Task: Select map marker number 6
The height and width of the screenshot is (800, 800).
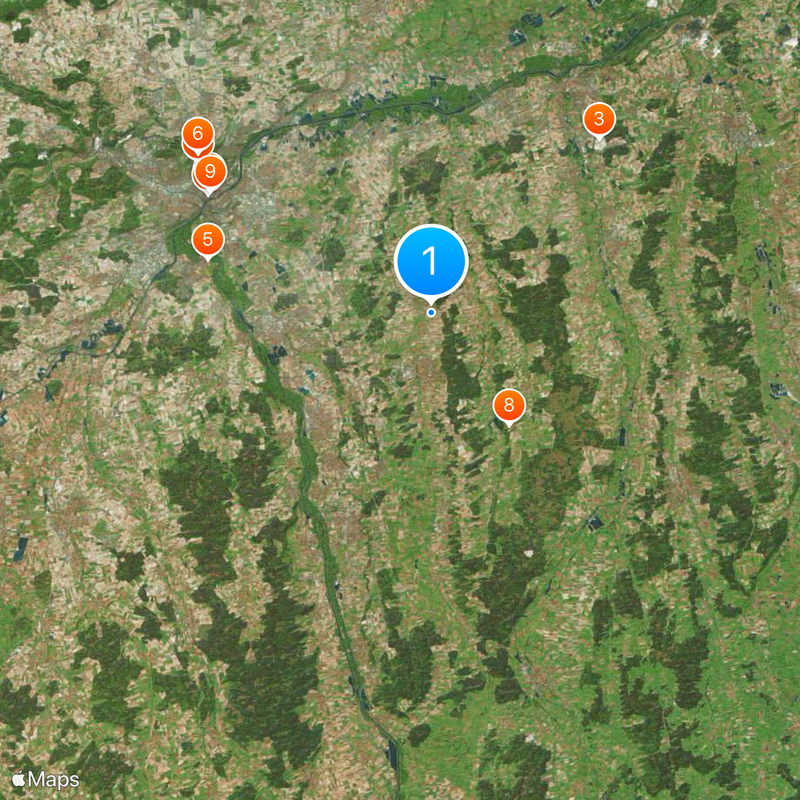Action: point(197,131)
